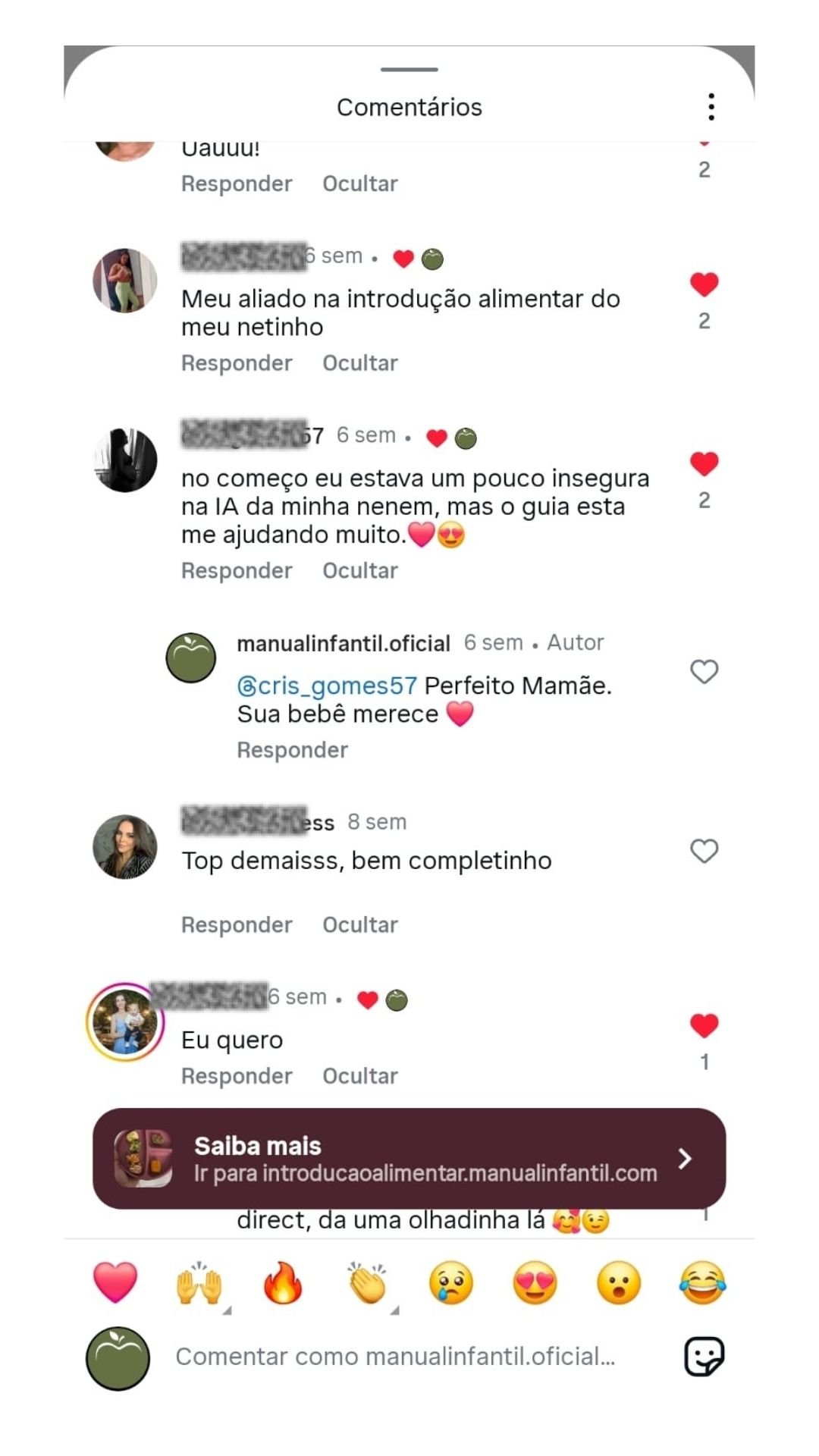Image resolution: width=819 pixels, height=1456 pixels.
Task: Hide the "Meu aliado na introdução" comment
Action: (359, 363)
